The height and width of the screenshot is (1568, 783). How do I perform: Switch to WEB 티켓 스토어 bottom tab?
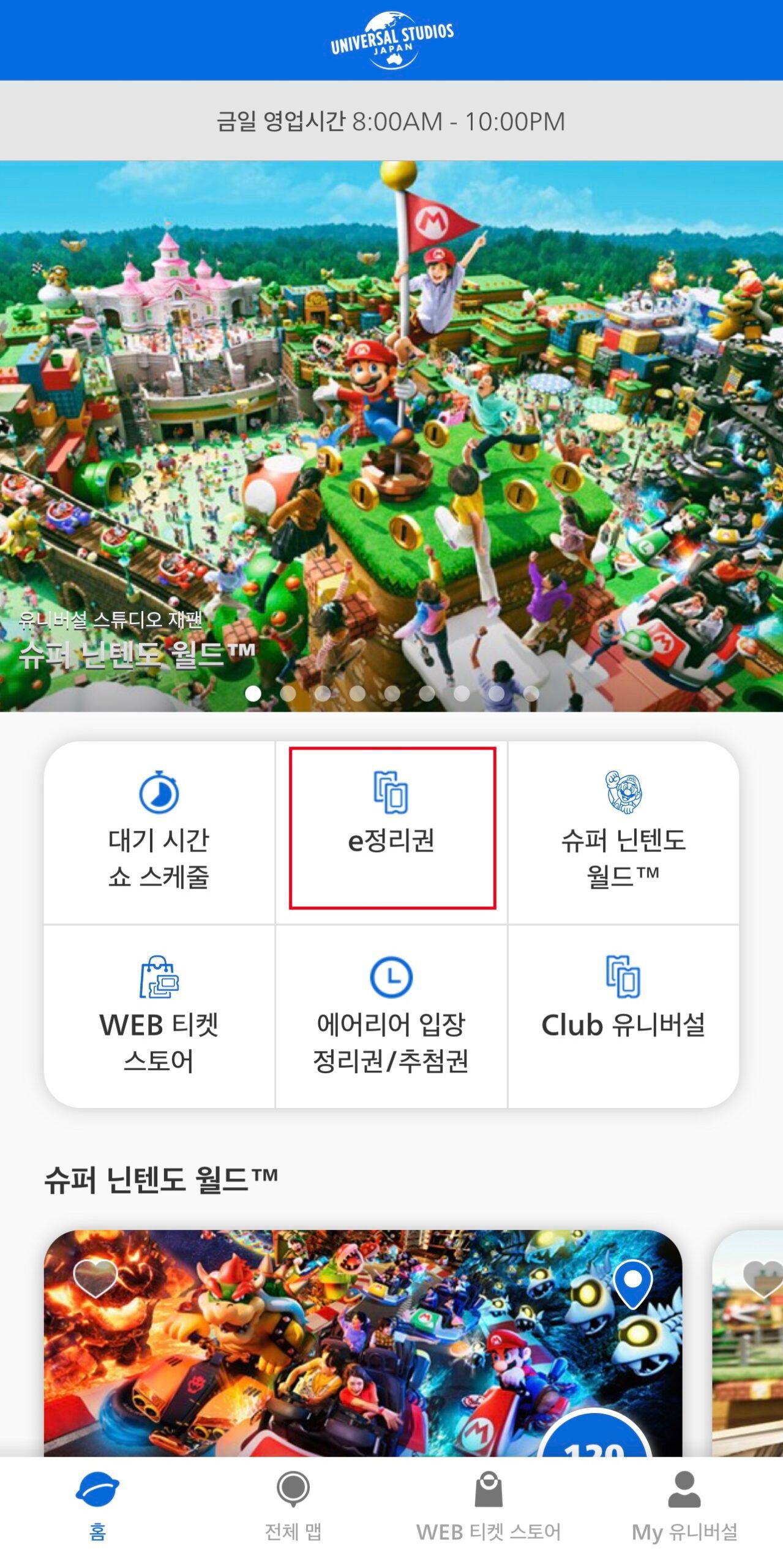[489, 1506]
